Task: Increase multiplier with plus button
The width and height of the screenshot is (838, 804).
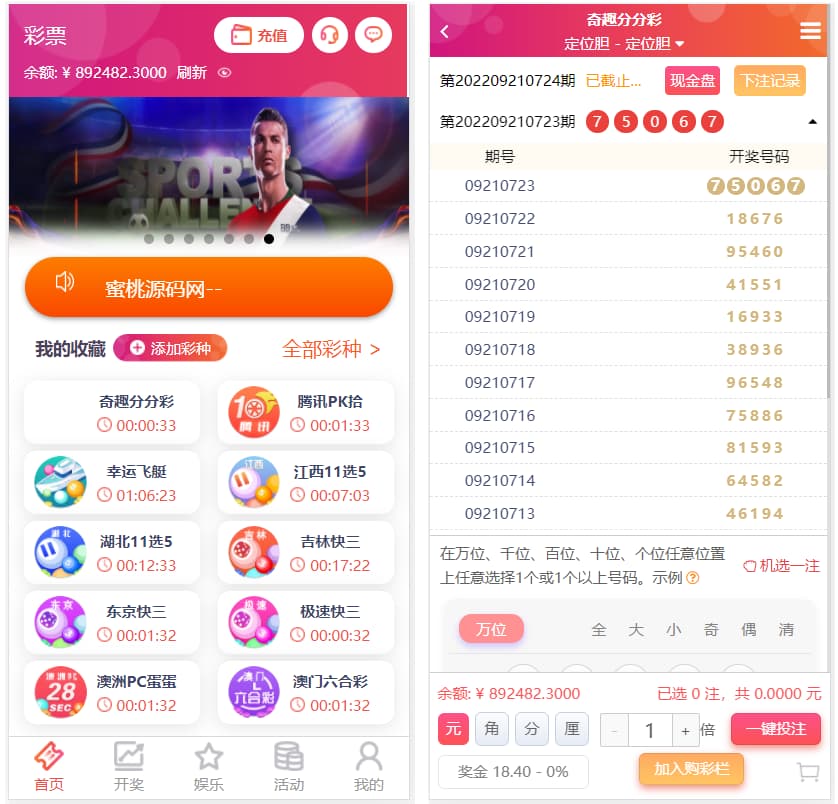Action: pyautogui.click(x=685, y=731)
